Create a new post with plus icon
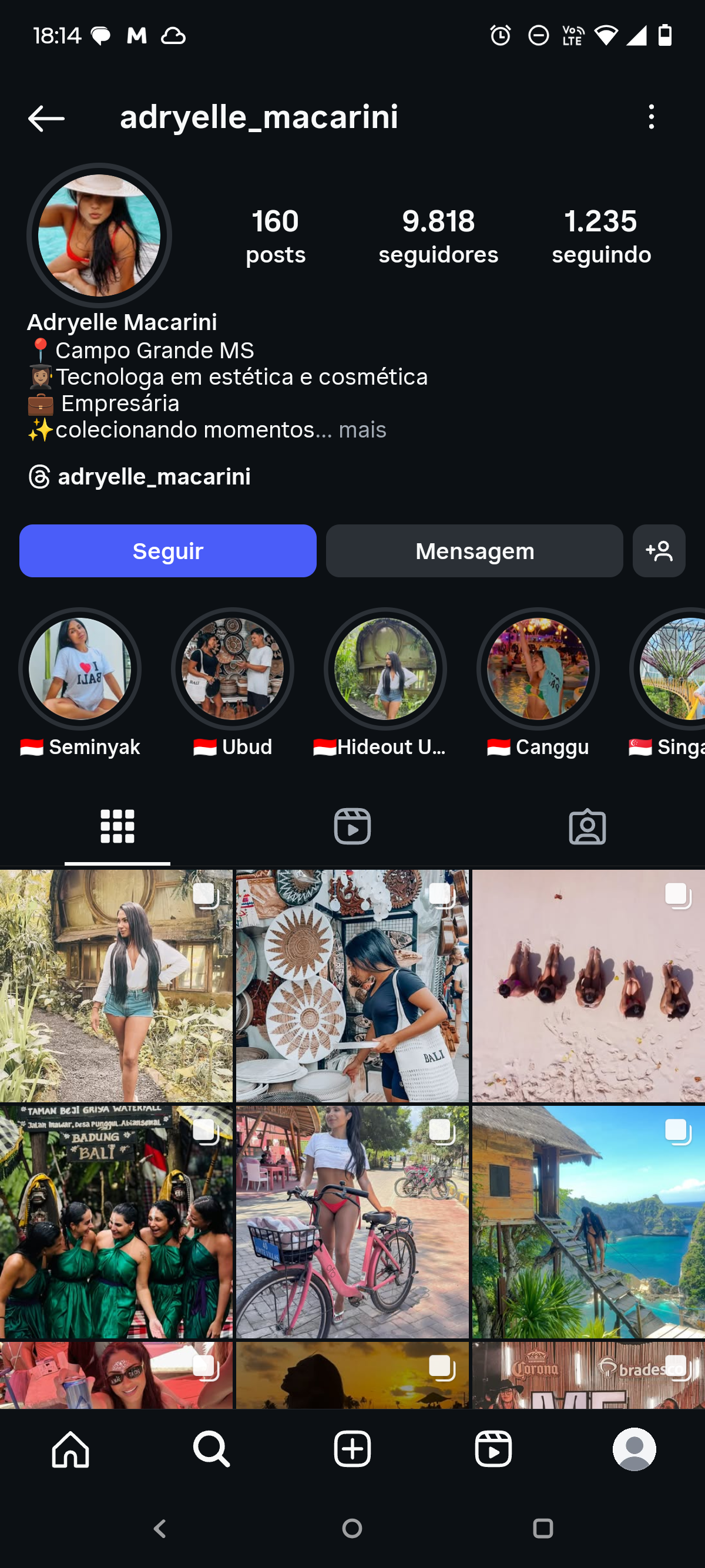Viewport: 705px width, 1568px height. [352, 1449]
